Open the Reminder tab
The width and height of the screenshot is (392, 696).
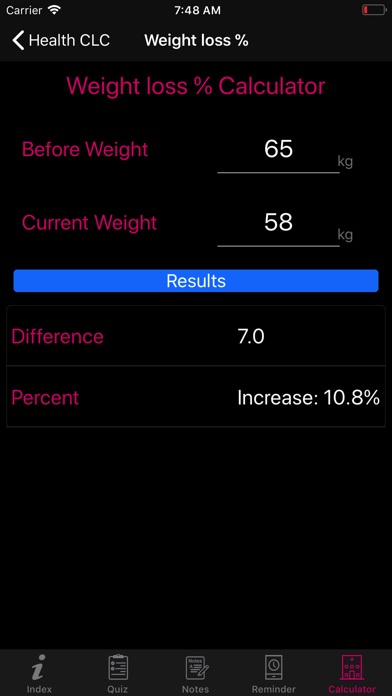(274, 674)
